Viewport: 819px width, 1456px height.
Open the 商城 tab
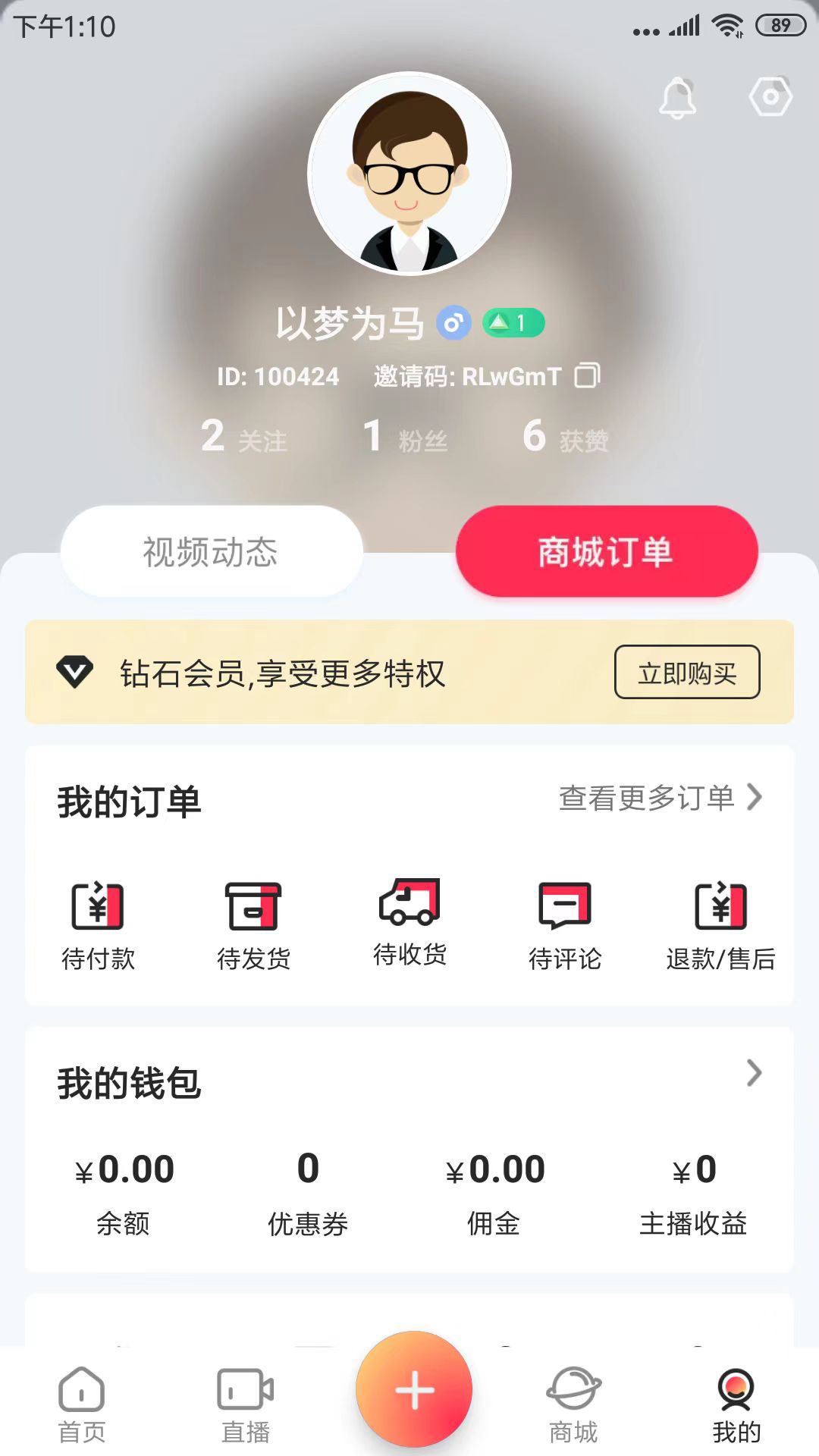(x=573, y=1404)
